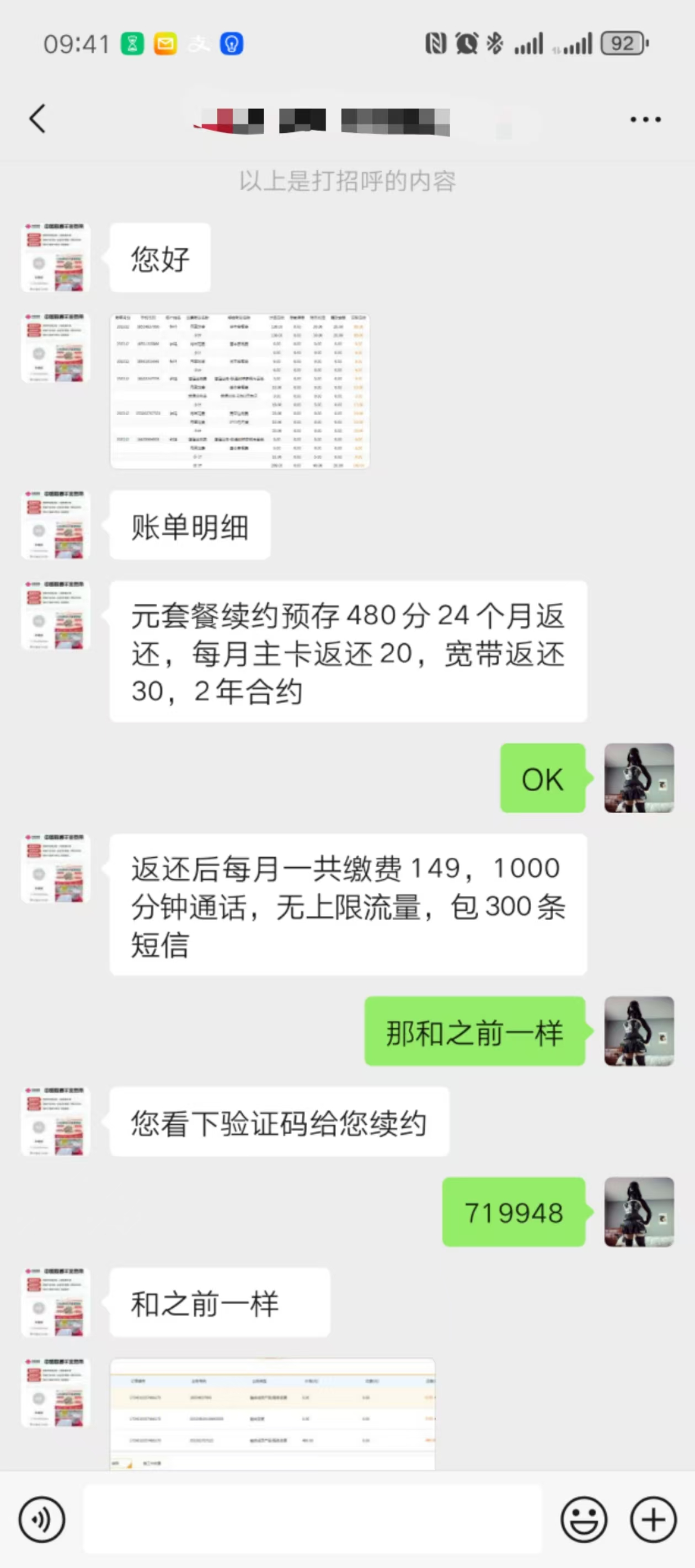Image resolution: width=695 pixels, height=1568 pixels.
Task: Open the order table image at bottom
Action: [x=272, y=1414]
